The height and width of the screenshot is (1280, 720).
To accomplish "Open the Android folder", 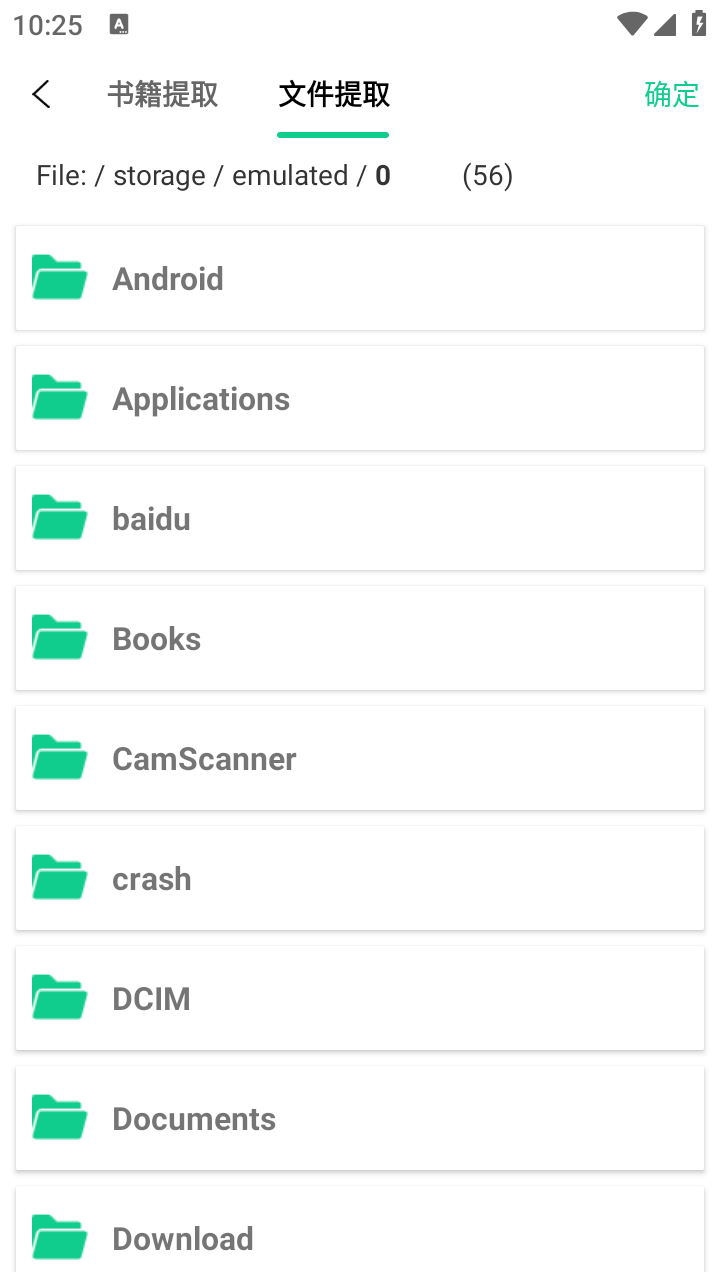I will [x=360, y=278].
